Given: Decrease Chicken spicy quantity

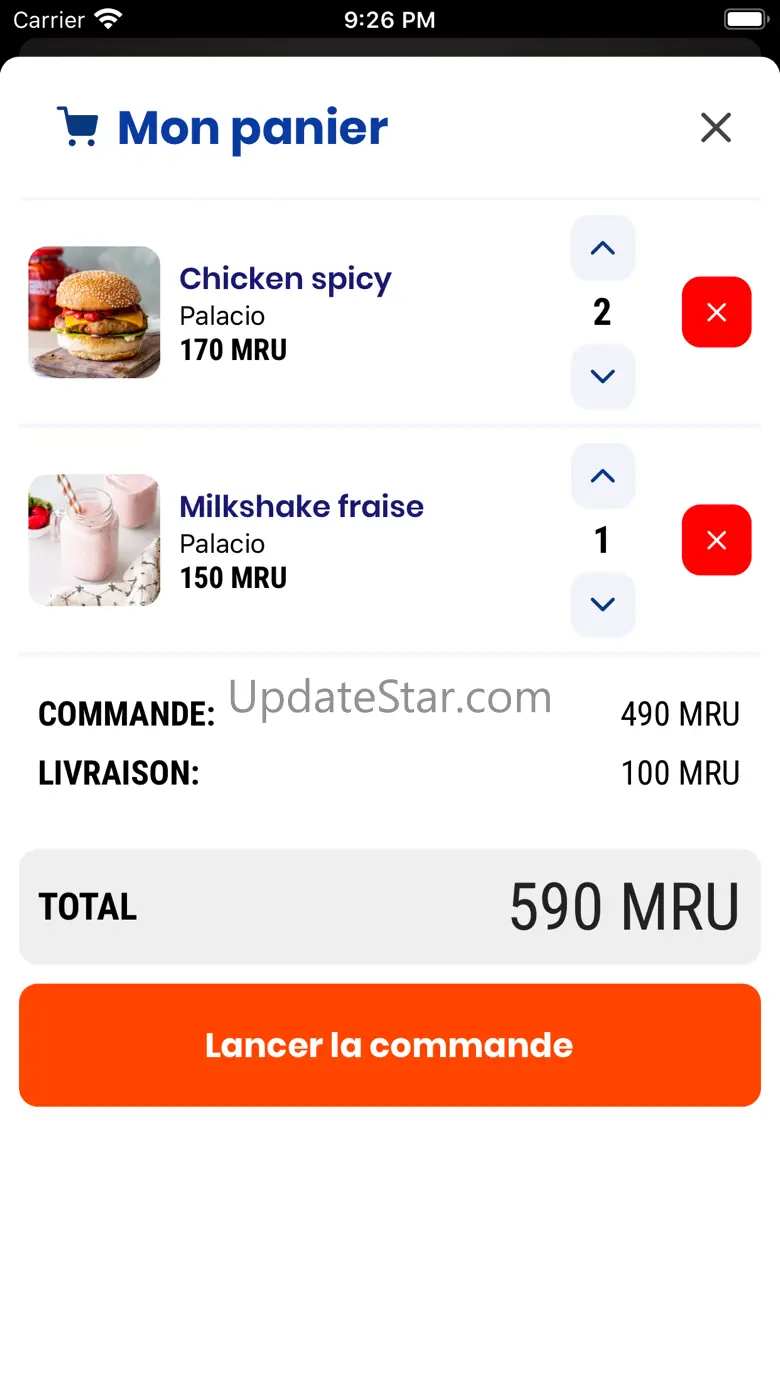Looking at the screenshot, I should (602, 376).
